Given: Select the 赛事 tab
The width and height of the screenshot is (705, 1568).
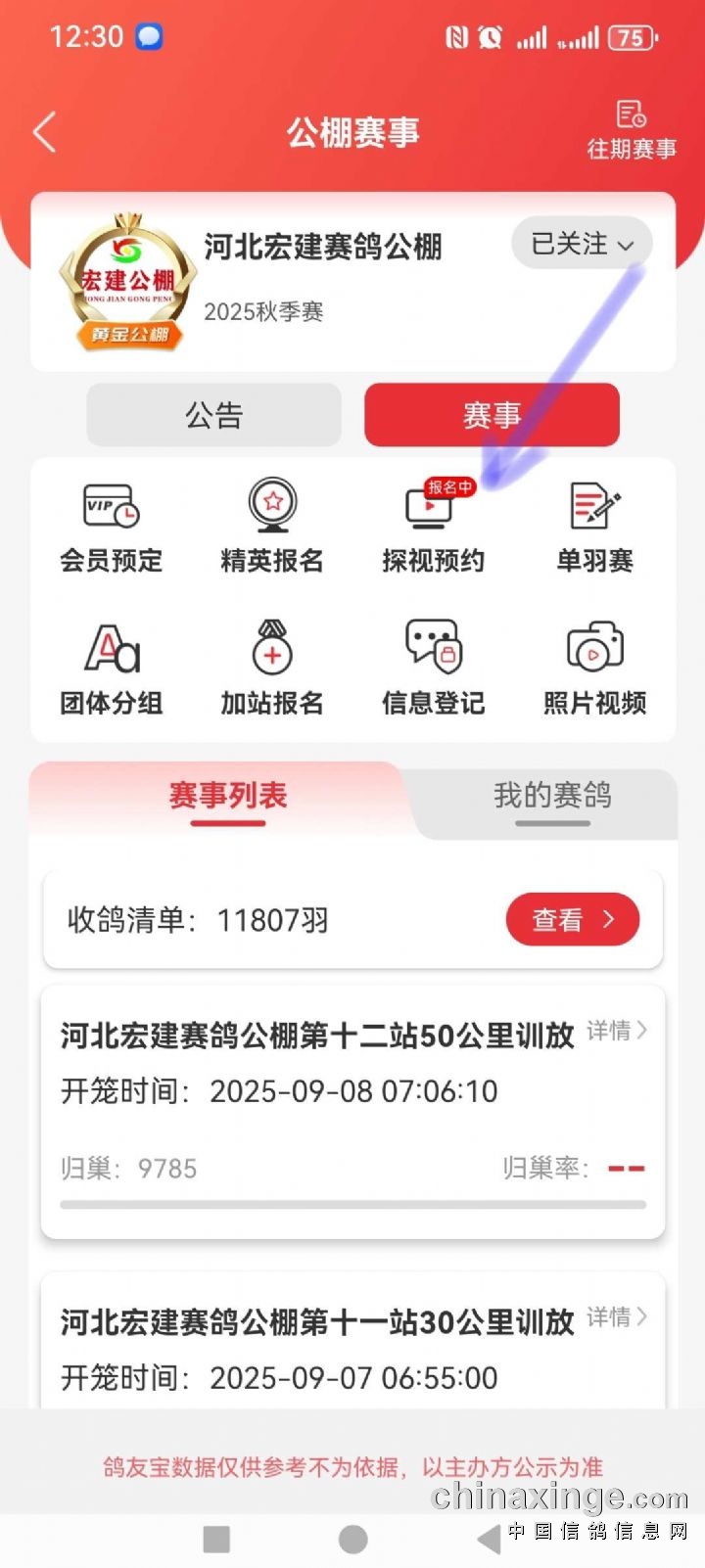Looking at the screenshot, I should click(492, 415).
